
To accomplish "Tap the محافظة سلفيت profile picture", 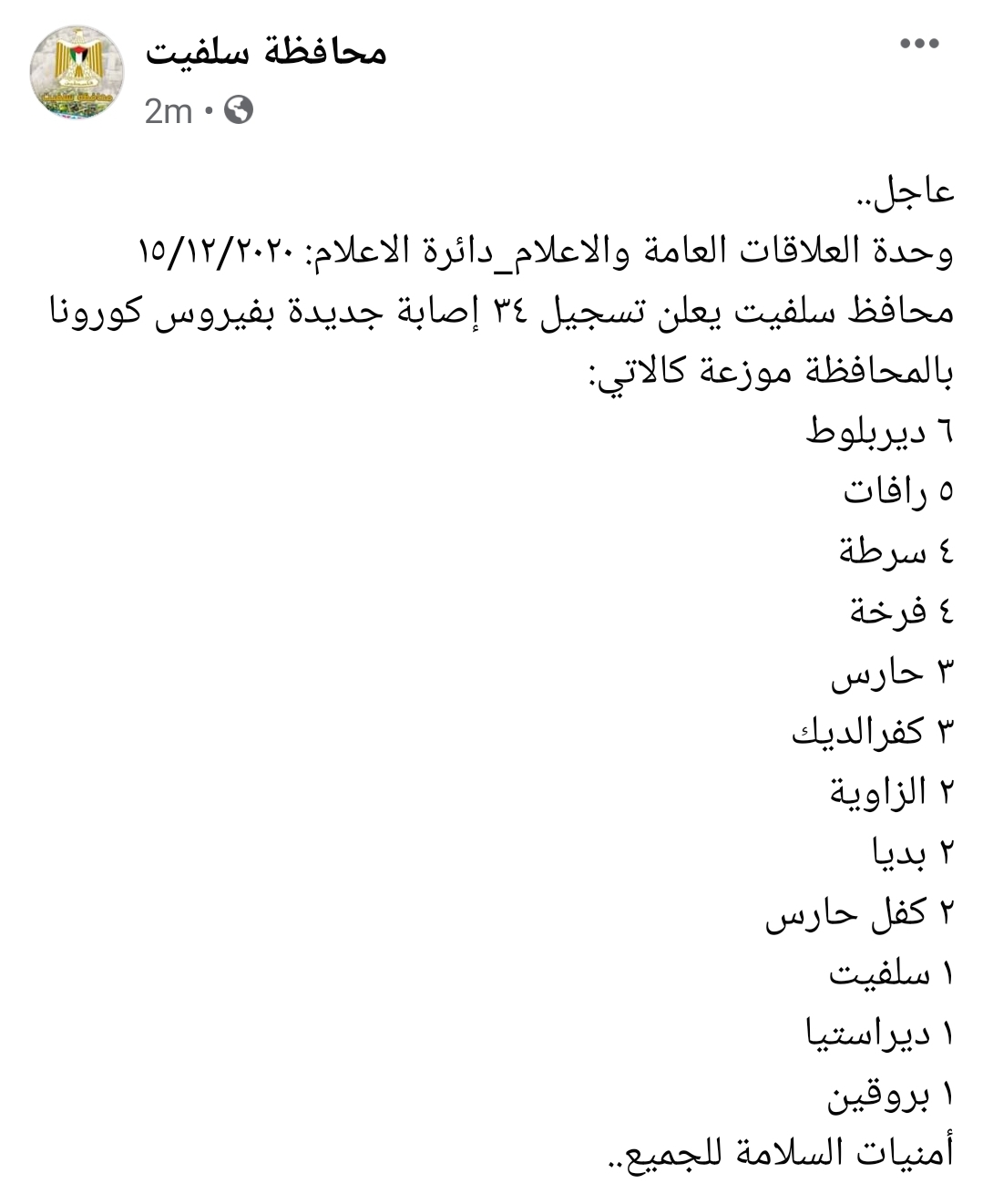I will click(x=77, y=74).
